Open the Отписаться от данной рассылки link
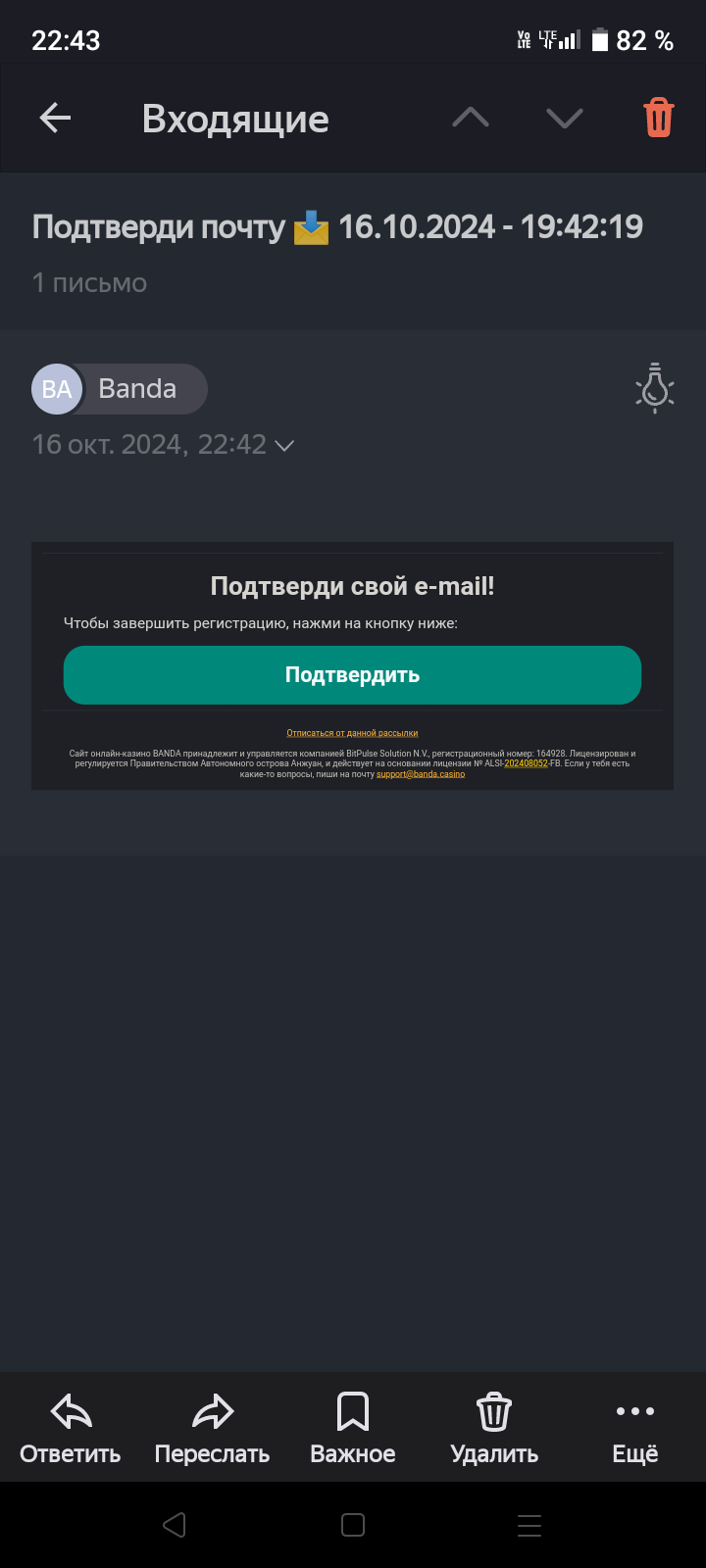This screenshot has width=706, height=1568. (x=352, y=733)
